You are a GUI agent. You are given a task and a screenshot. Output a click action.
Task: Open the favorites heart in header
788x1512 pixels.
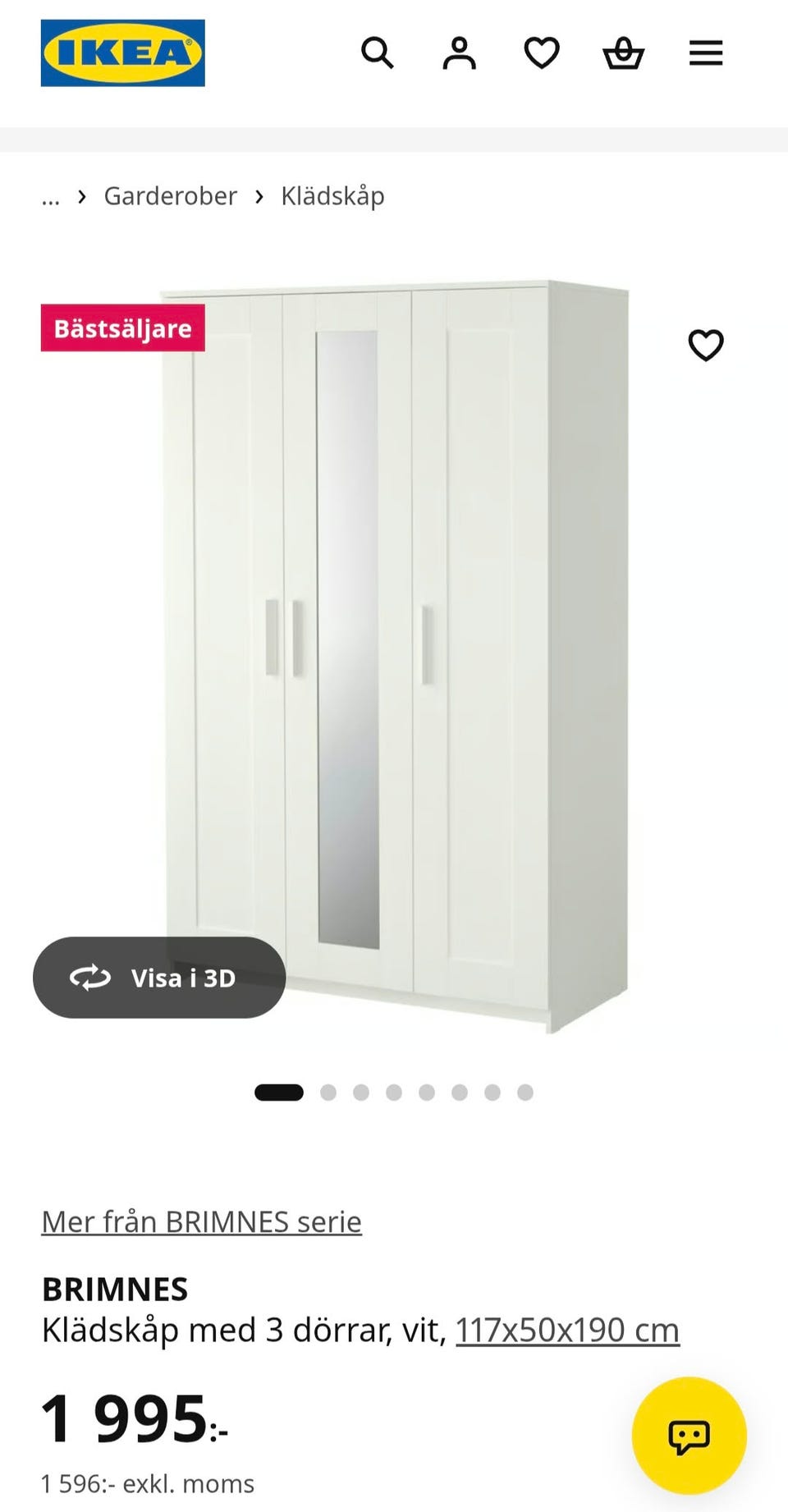[542, 53]
